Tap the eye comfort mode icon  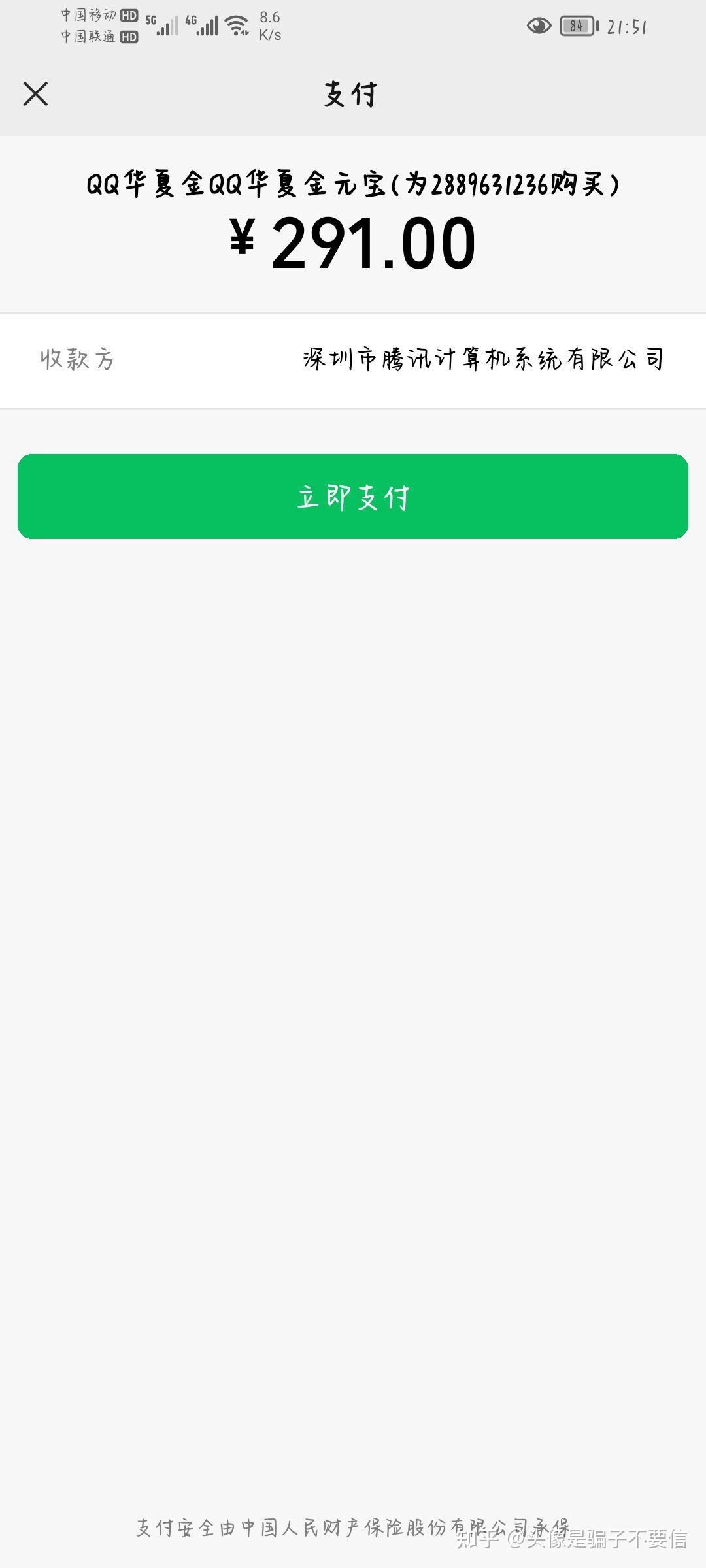[x=540, y=25]
